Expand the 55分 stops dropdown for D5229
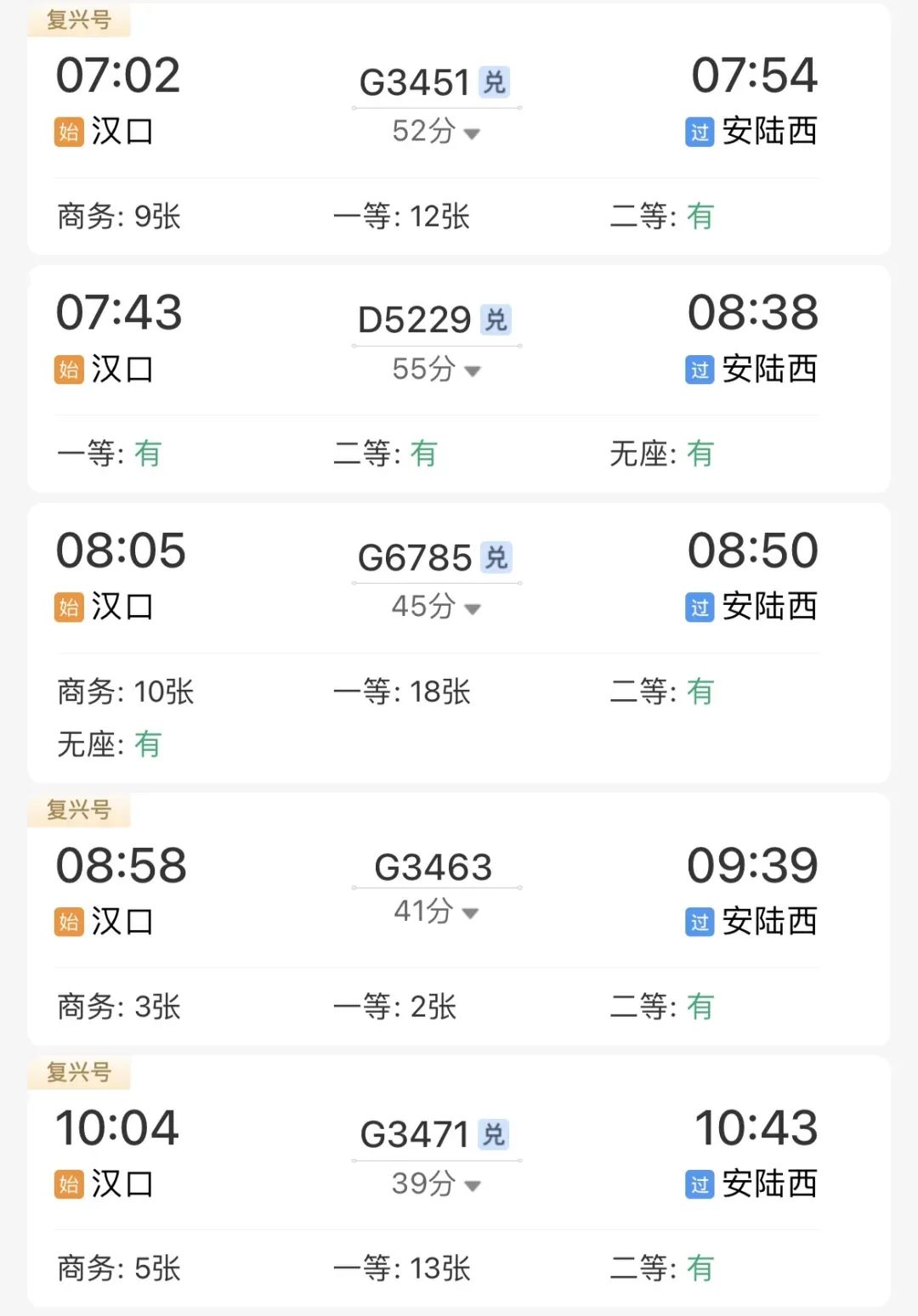 click(473, 371)
